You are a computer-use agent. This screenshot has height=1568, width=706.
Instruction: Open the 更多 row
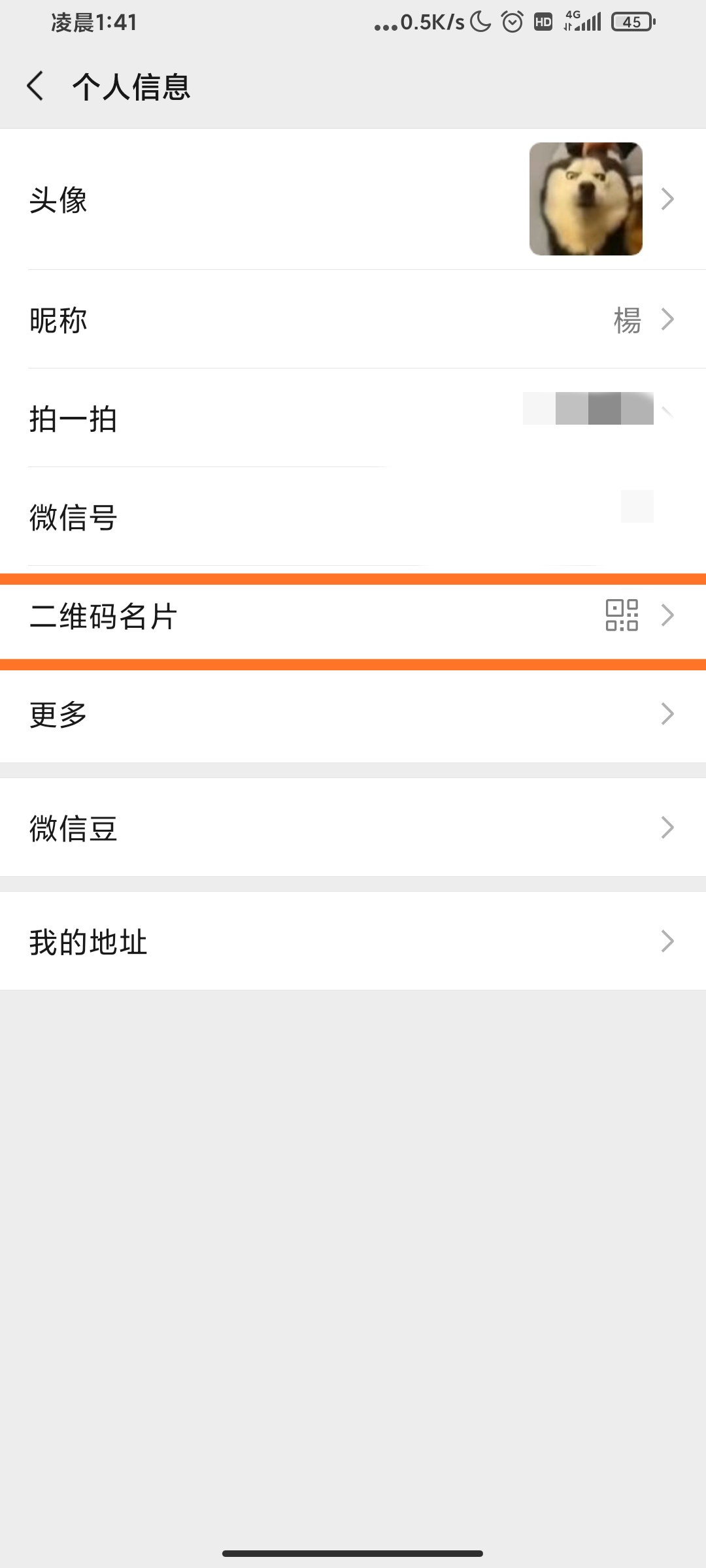tap(353, 714)
